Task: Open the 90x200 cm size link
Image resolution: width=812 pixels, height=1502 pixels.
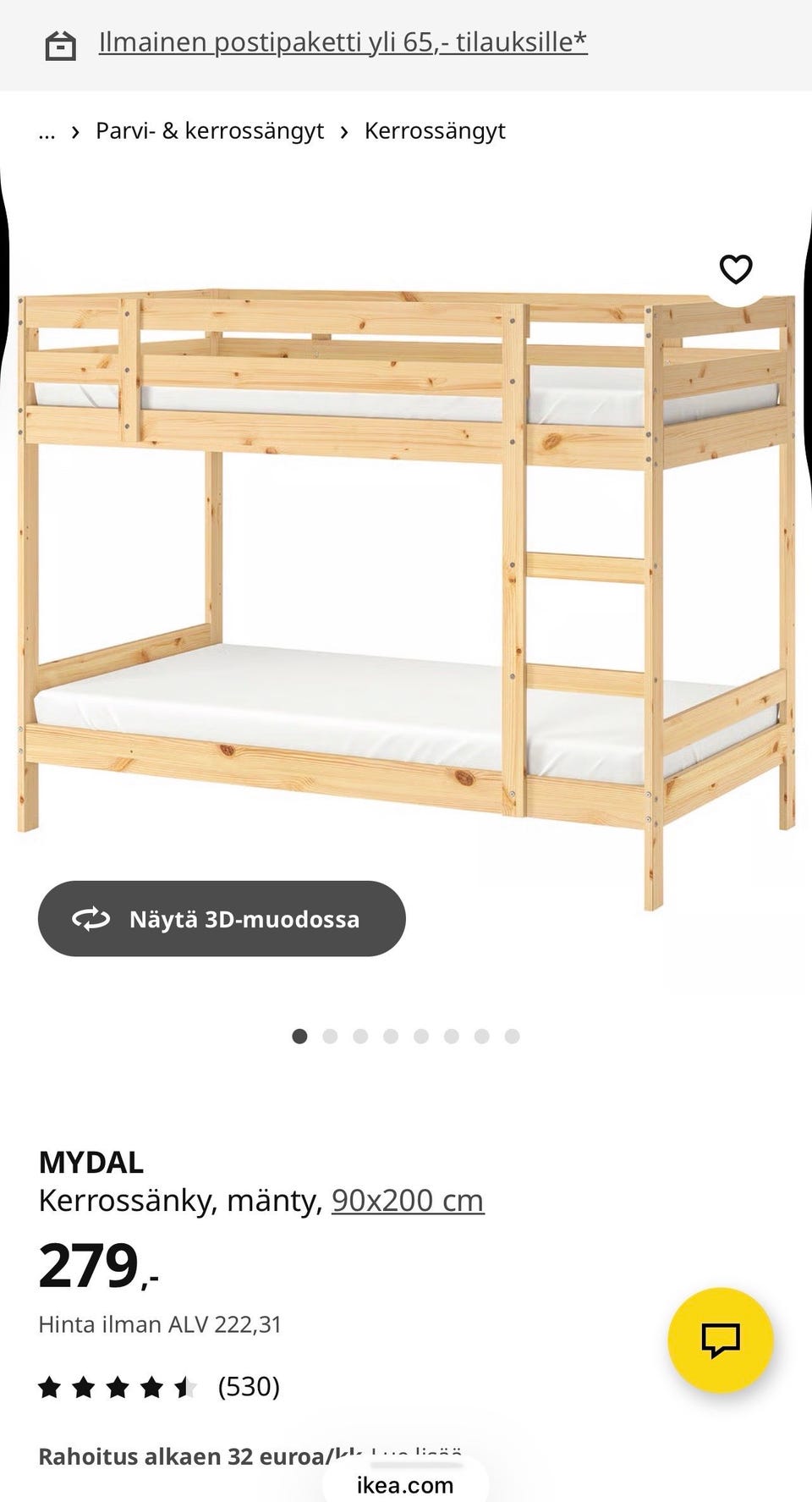Action: click(408, 1200)
